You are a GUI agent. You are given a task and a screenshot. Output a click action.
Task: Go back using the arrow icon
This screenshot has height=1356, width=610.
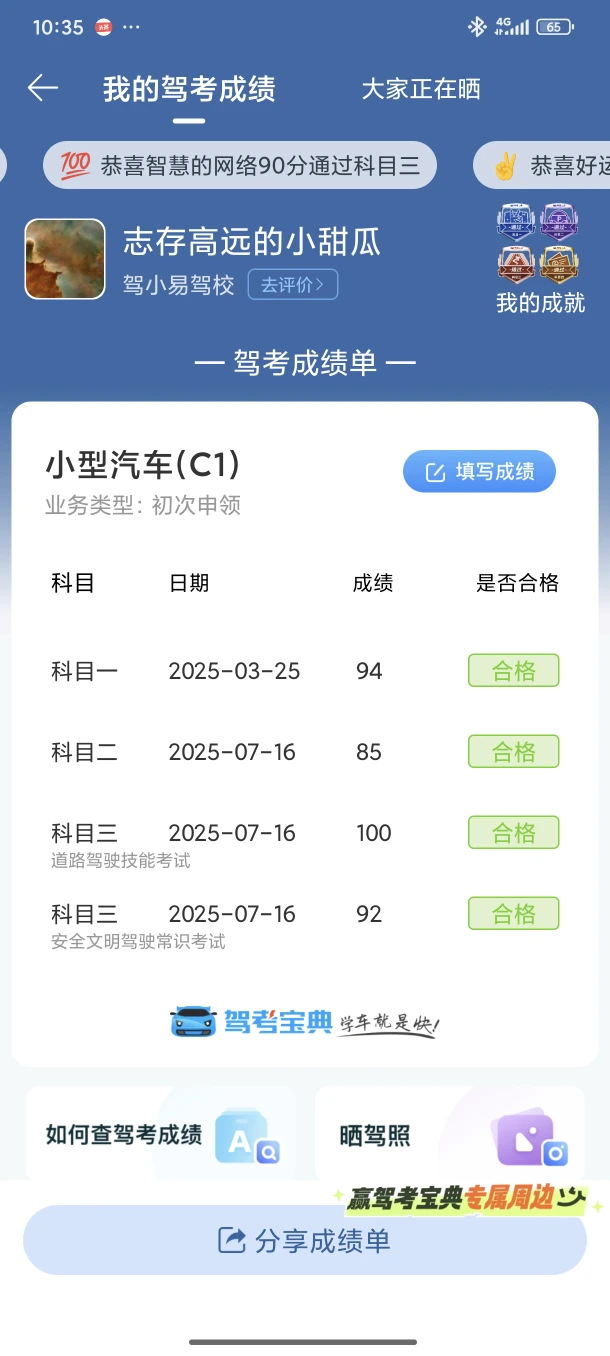click(43, 88)
